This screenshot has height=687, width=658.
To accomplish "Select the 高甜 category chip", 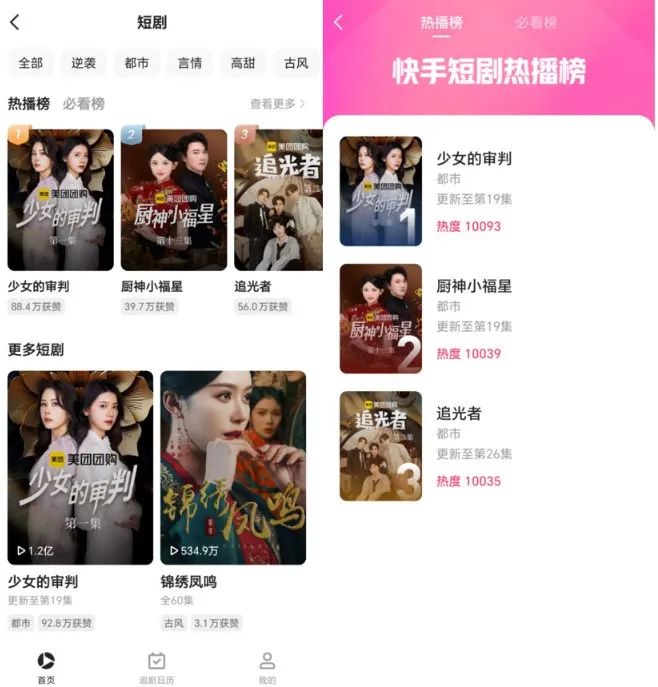I will coord(243,63).
